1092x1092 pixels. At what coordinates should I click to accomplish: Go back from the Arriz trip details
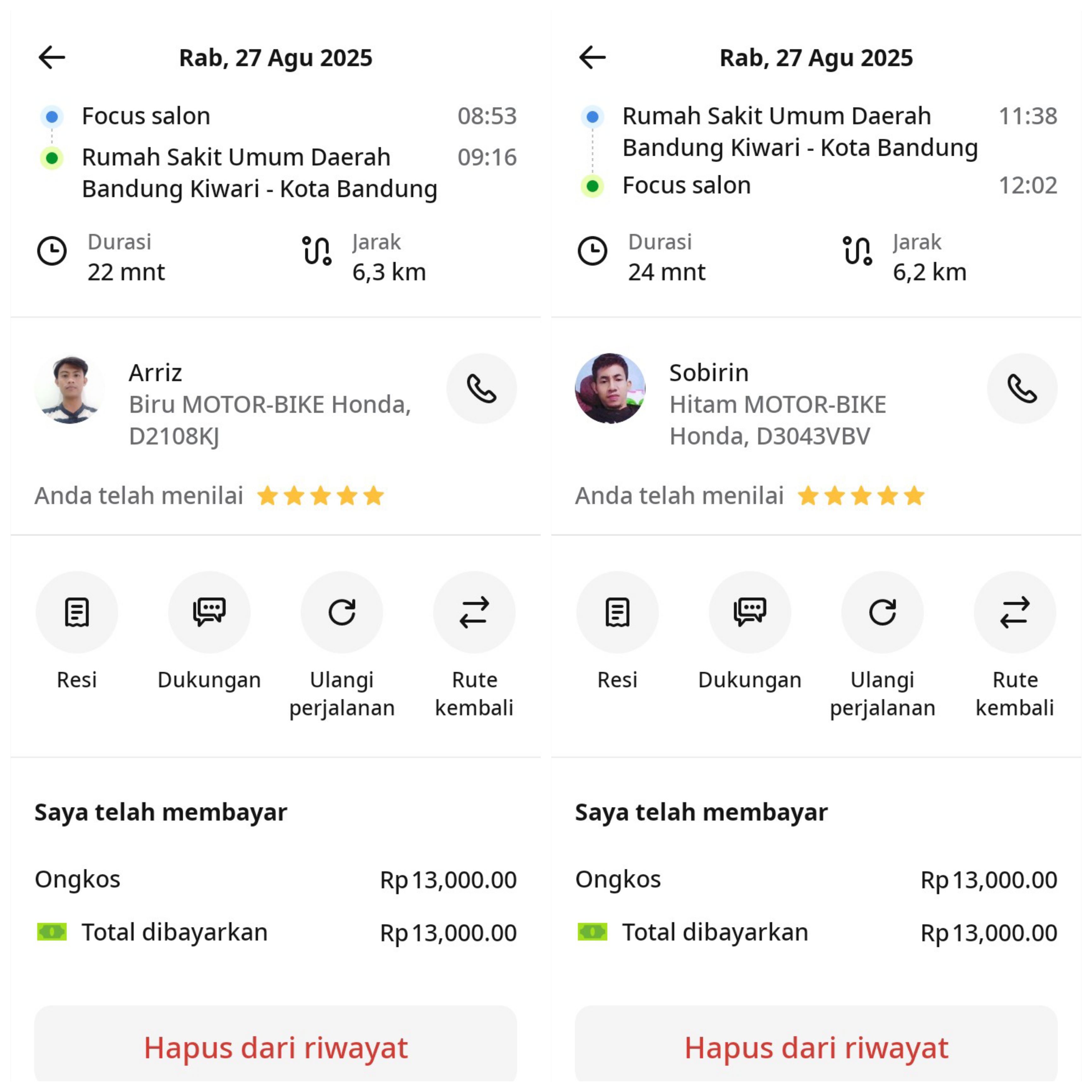point(51,58)
